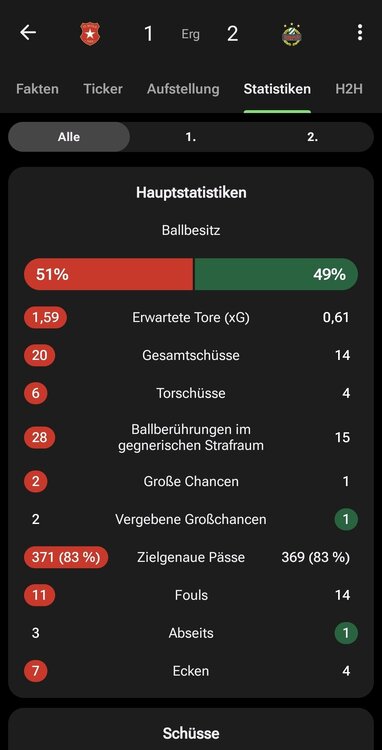Image resolution: width=382 pixels, height=750 pixels.
Task: Go back with the arrow icon
Action: (28, 33)
